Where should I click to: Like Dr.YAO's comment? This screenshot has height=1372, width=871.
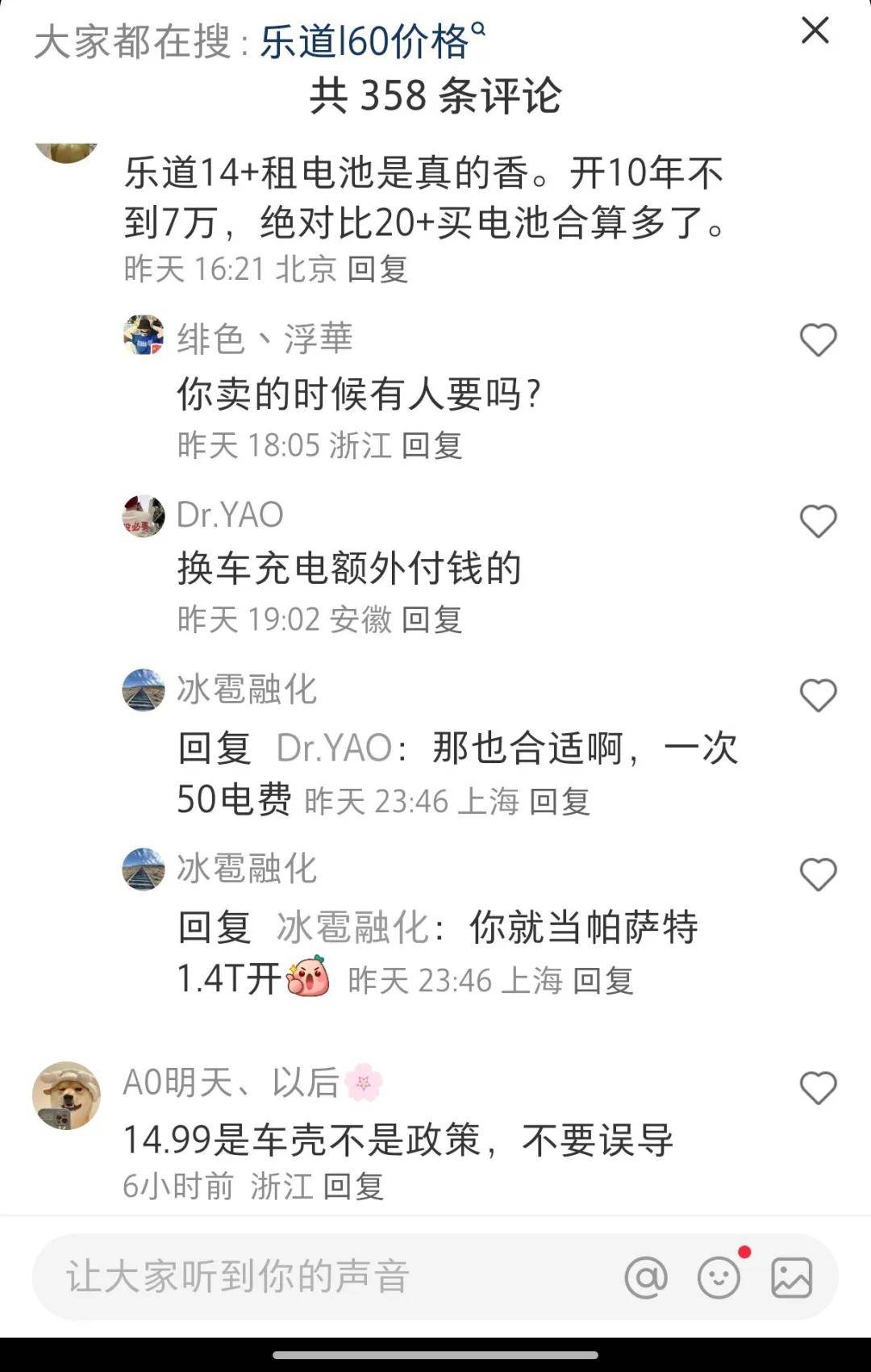[818, 521]
